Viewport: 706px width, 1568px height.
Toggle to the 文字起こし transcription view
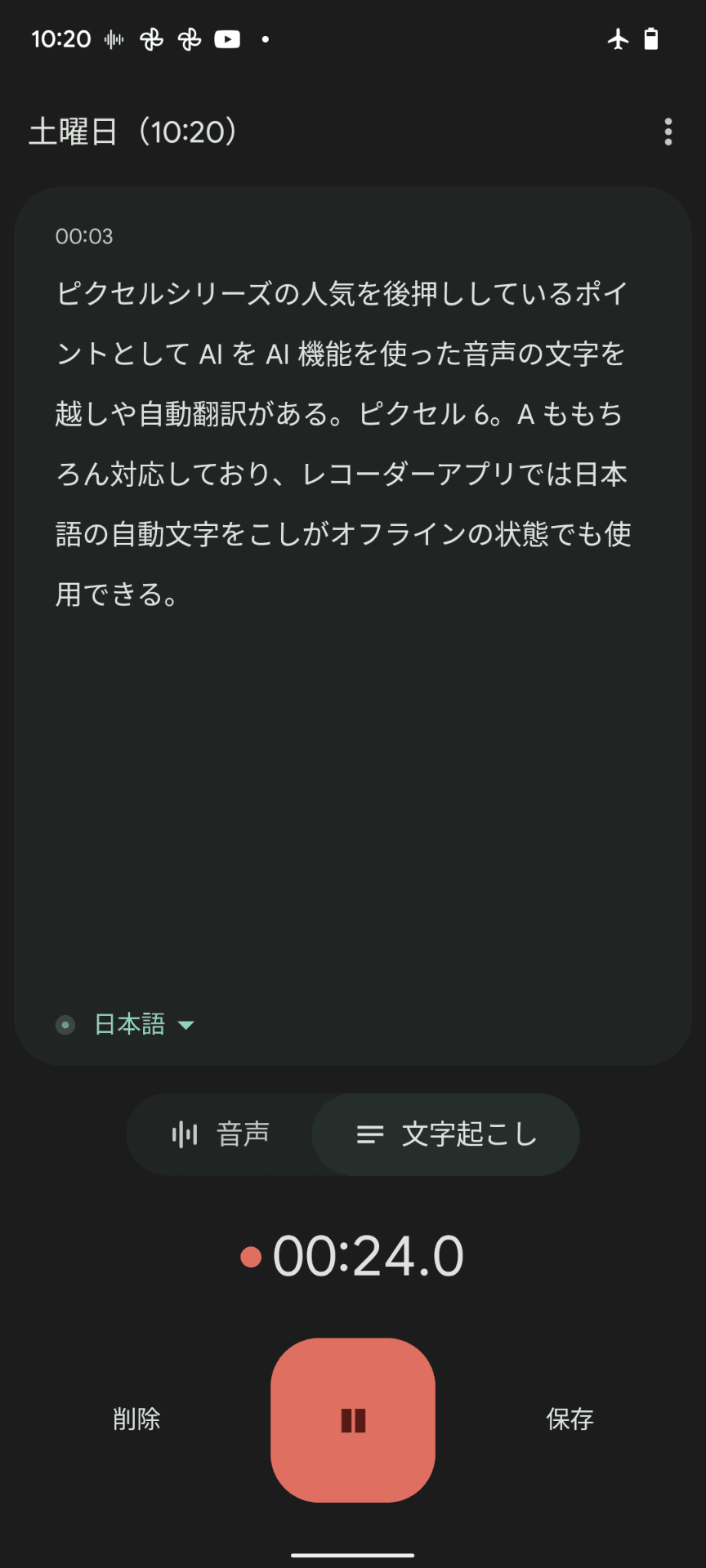(446, 1134)
